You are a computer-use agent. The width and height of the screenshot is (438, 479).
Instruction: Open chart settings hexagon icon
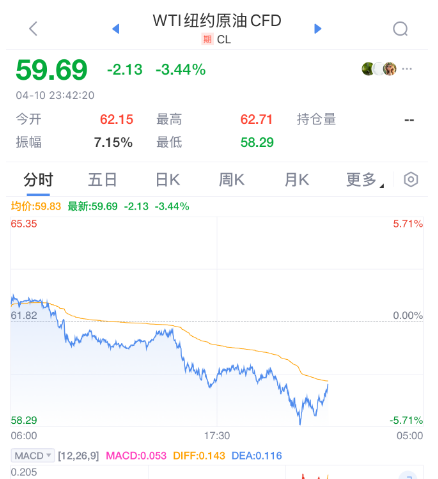(411, 180)
